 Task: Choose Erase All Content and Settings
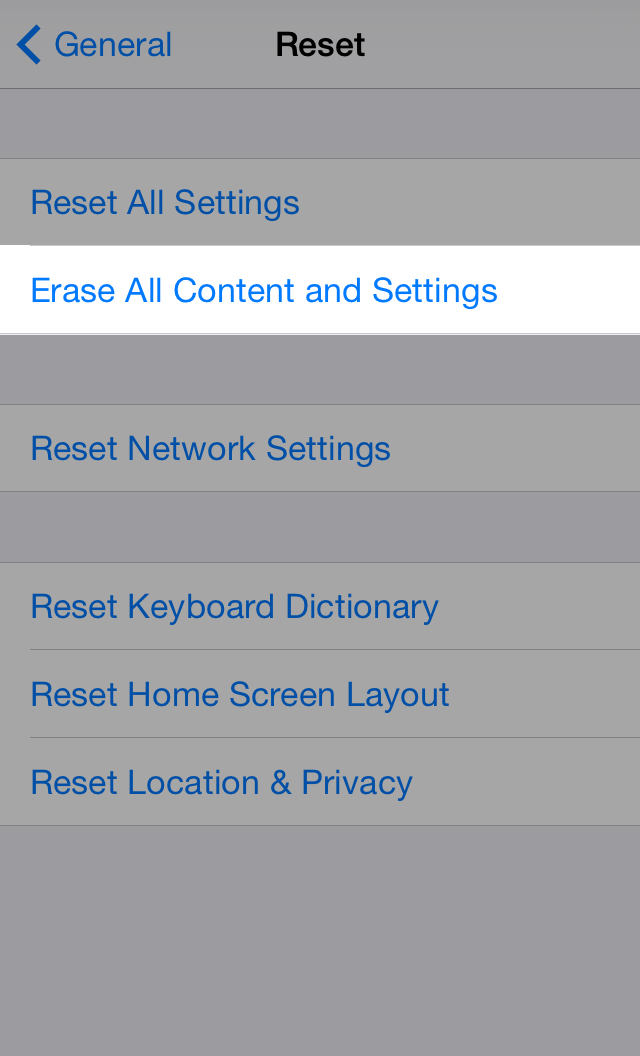320,290
